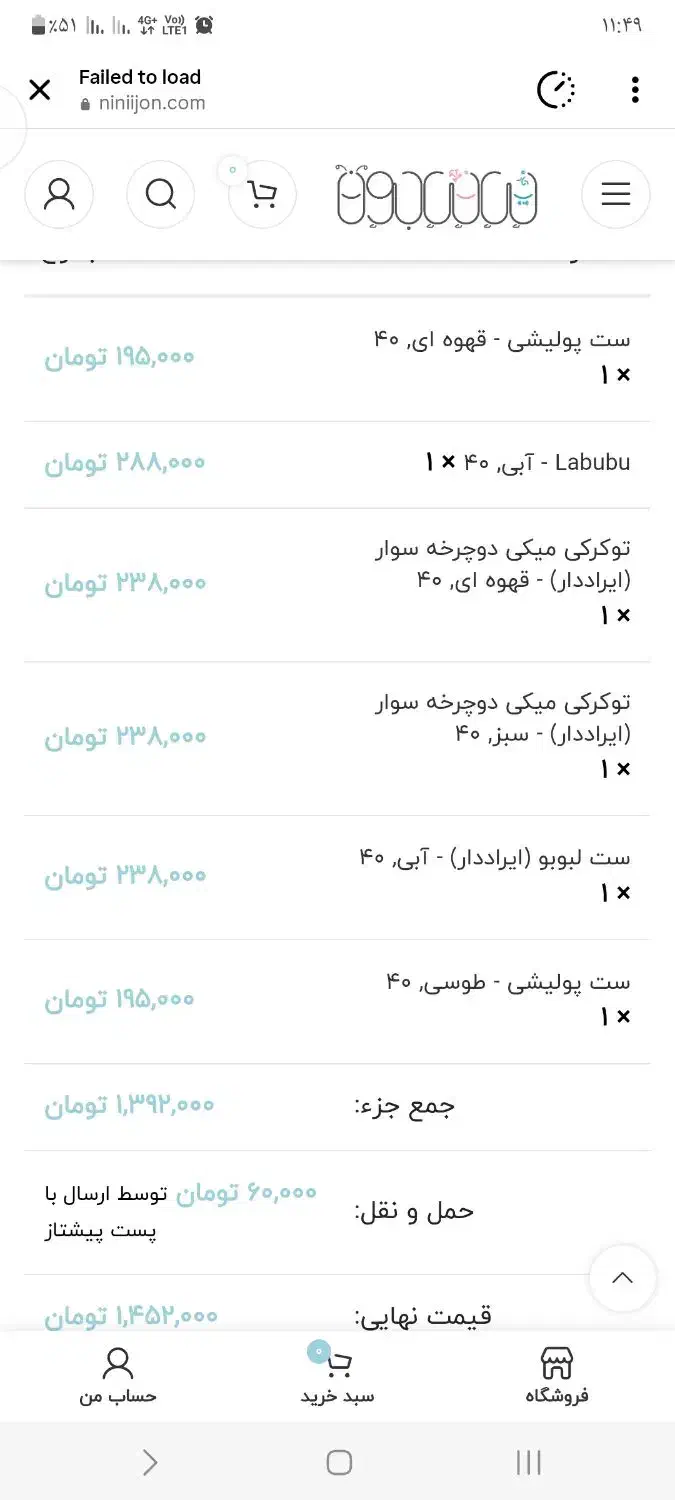The width and height of the screenshot is (675, 1500).
Task: Open the user account icon in header
Action: click(59, 194)
